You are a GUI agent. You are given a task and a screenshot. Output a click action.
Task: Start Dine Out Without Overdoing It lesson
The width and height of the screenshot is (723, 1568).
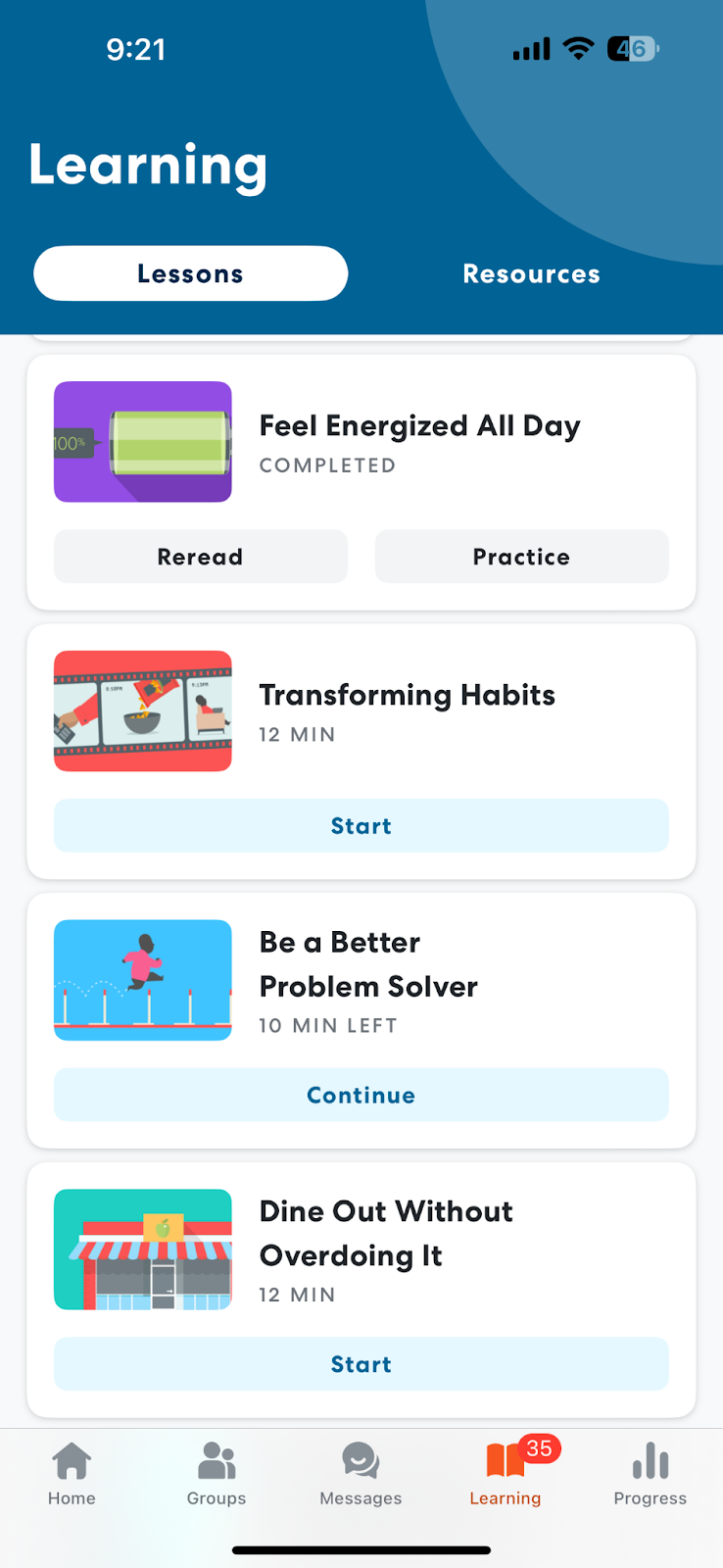pyautogui.click(x=361, y=1364)
